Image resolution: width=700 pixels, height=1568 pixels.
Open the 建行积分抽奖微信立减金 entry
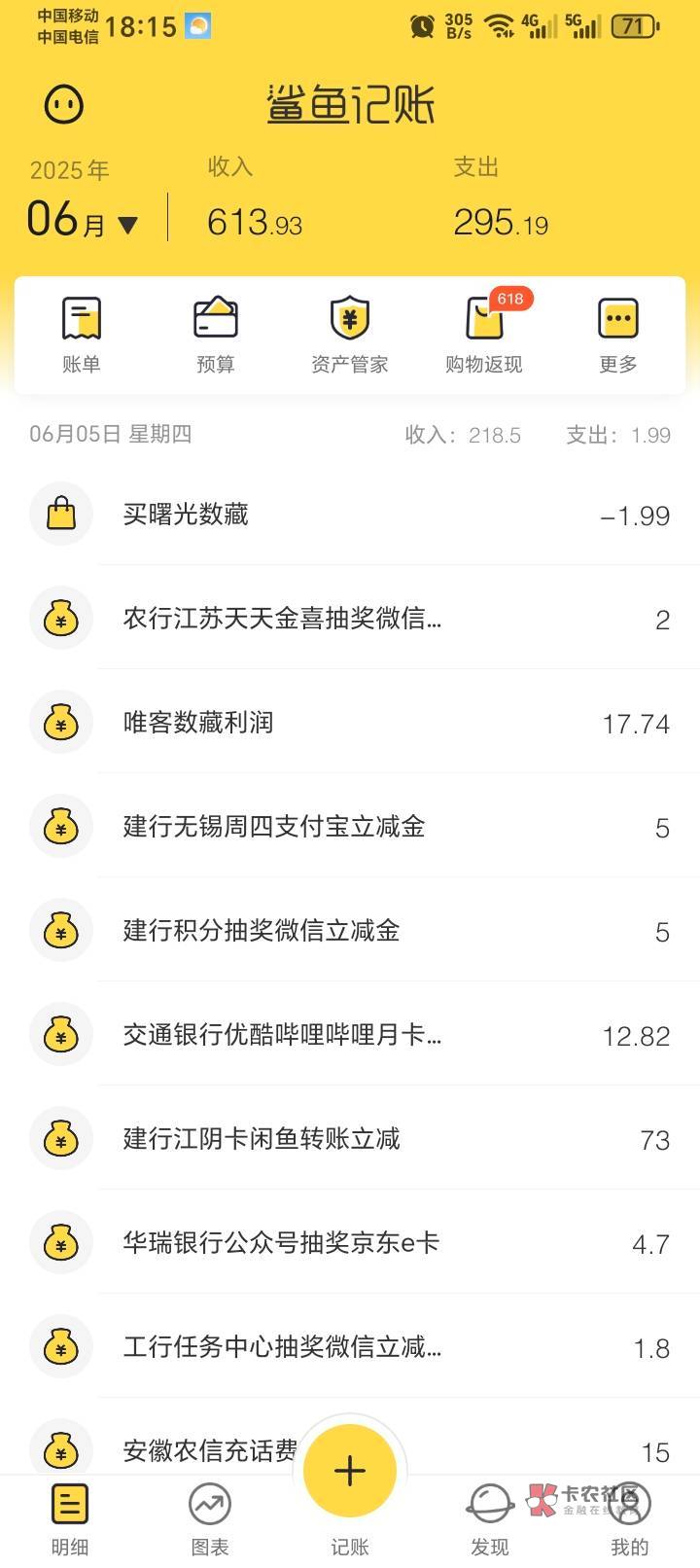pos(350,930)
